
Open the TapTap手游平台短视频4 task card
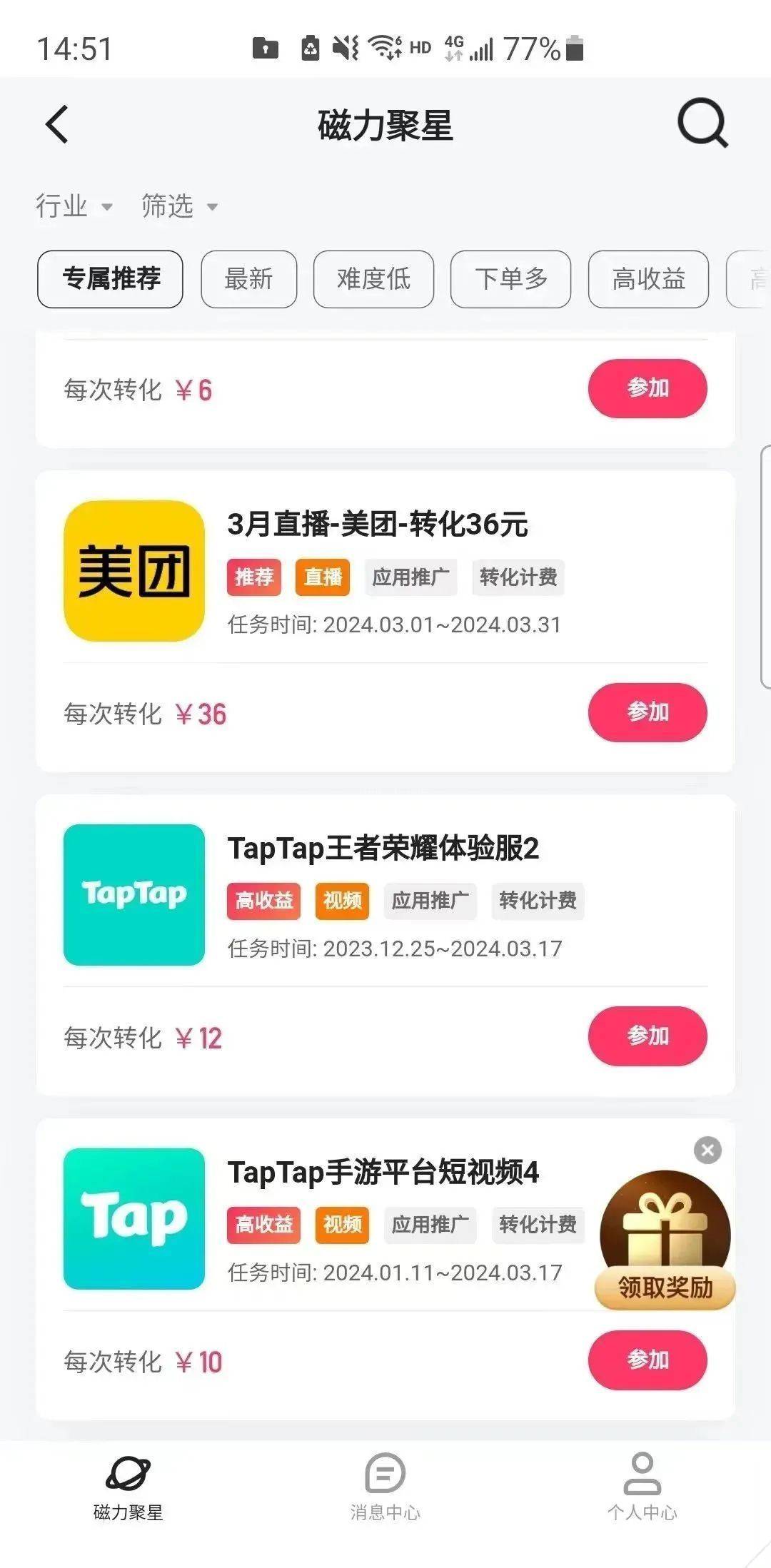pos(383,1173)
